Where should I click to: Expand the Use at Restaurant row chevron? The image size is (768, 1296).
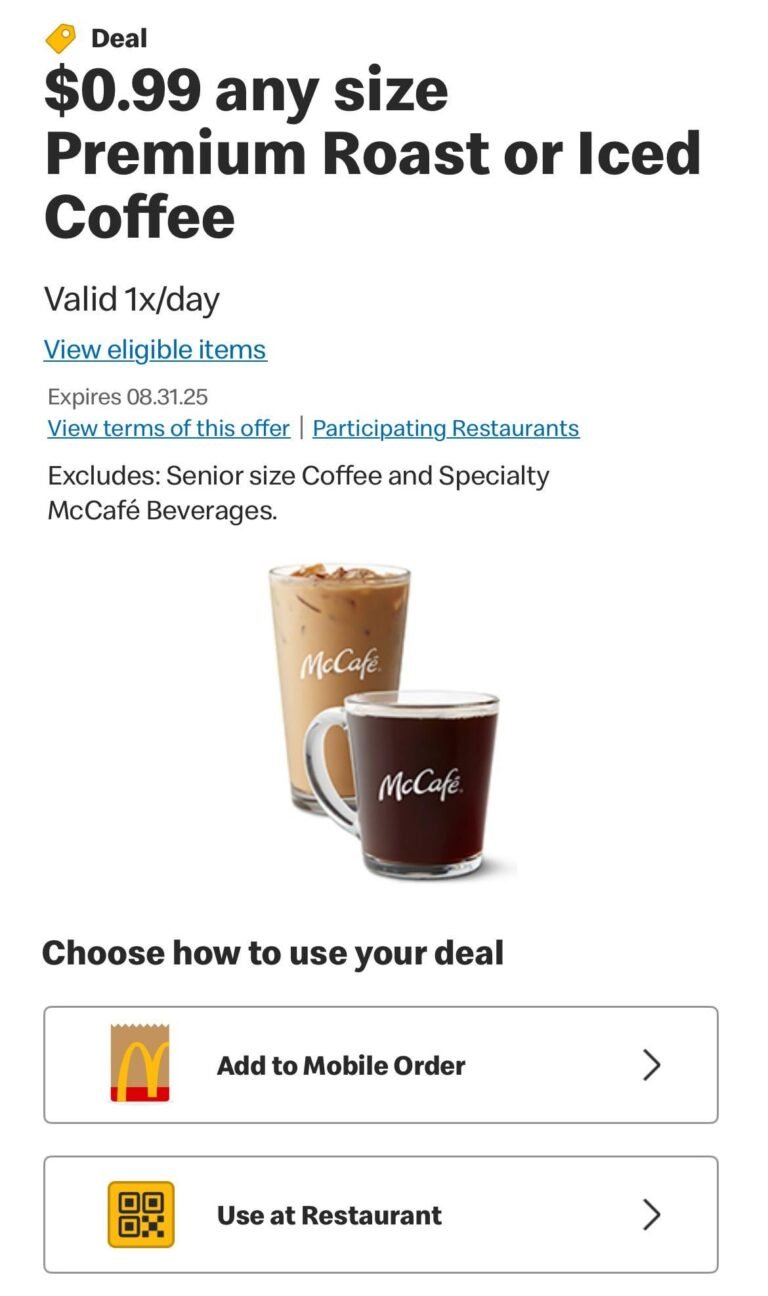(x=651, y=1215)
